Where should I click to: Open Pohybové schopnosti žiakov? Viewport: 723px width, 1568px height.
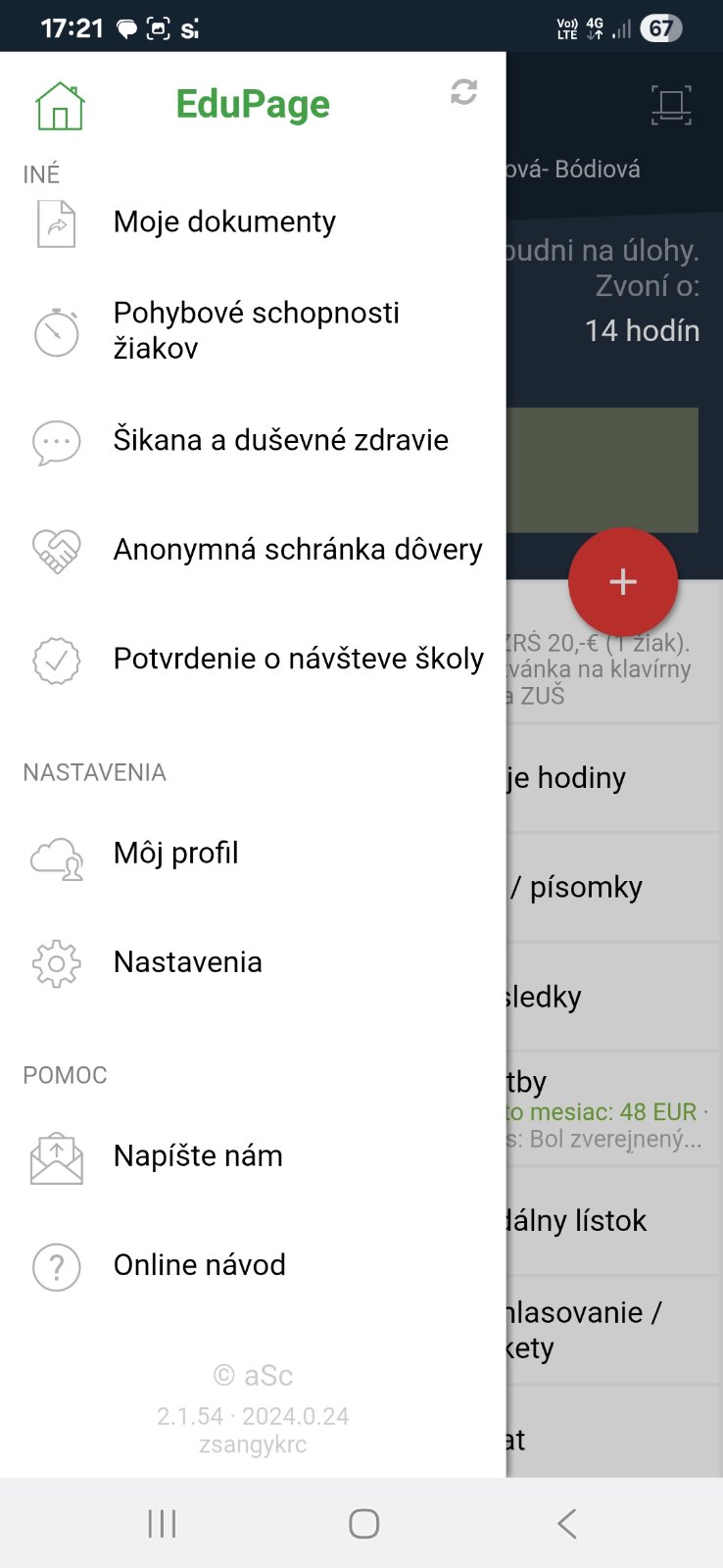(256, 330)
